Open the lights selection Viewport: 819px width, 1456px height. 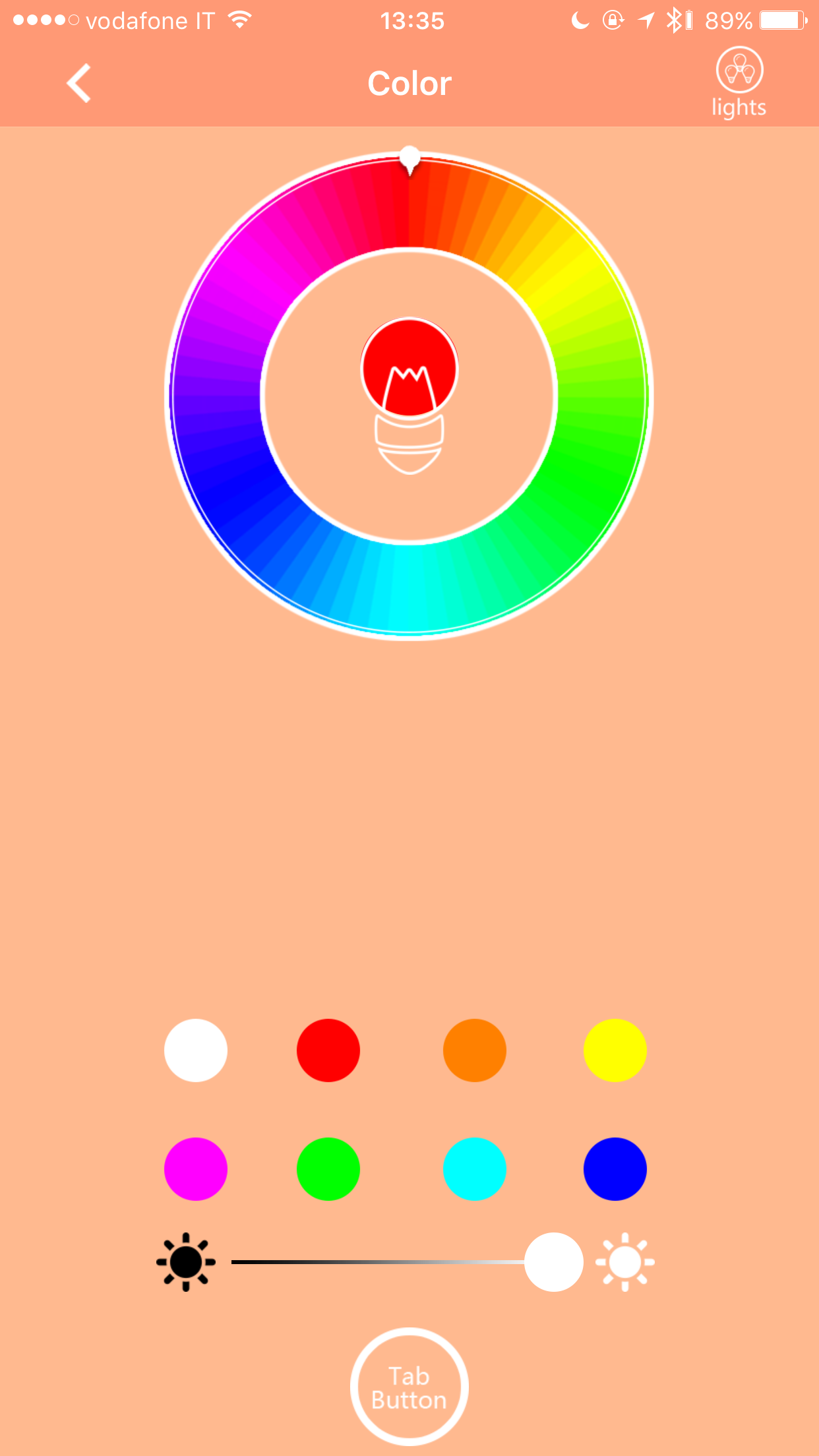click(739, 82)
